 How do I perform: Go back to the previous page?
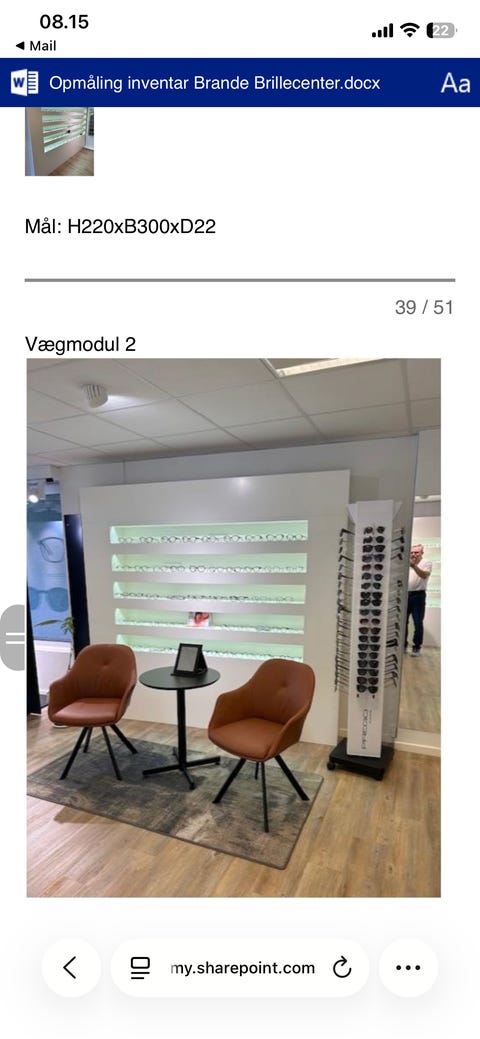[x=71, y=967]
